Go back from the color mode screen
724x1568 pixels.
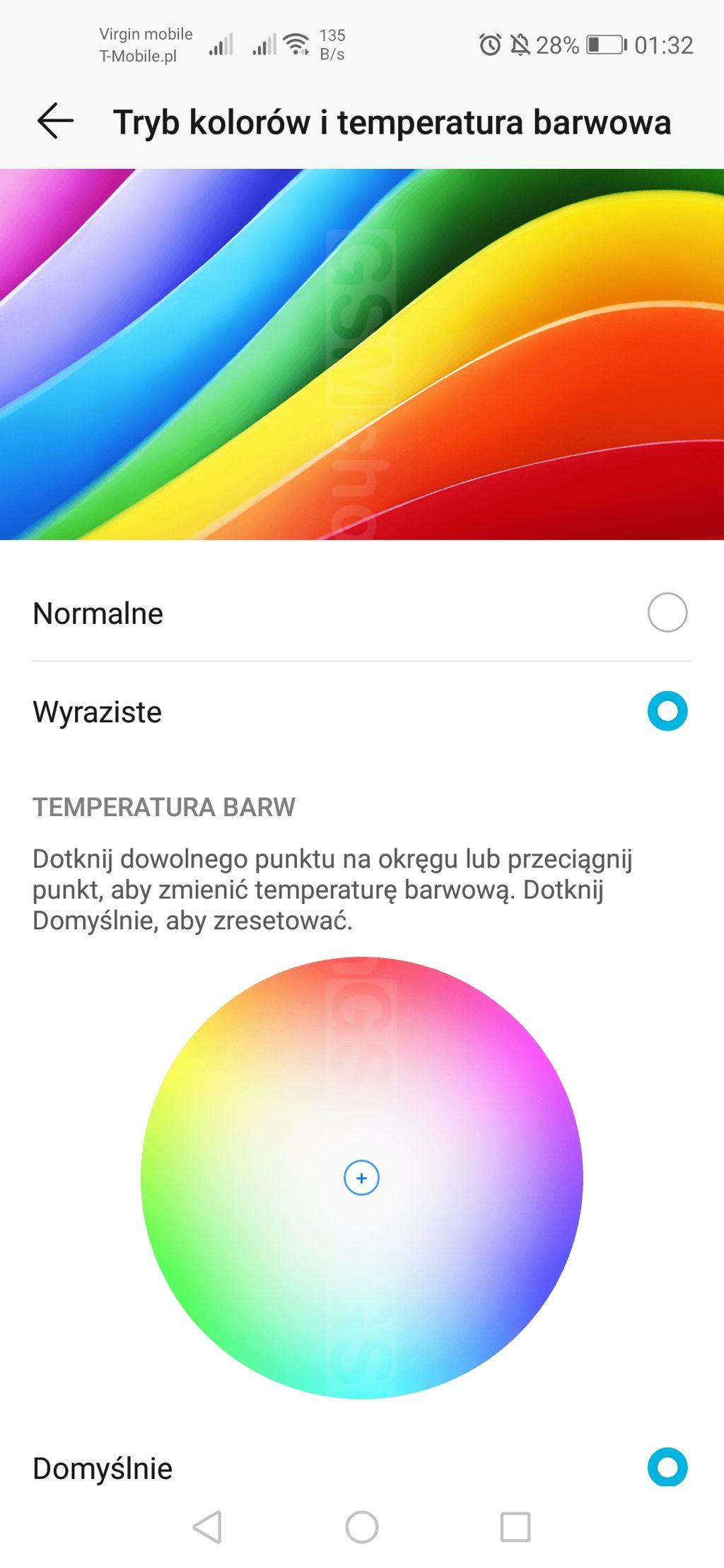[55, 121]
